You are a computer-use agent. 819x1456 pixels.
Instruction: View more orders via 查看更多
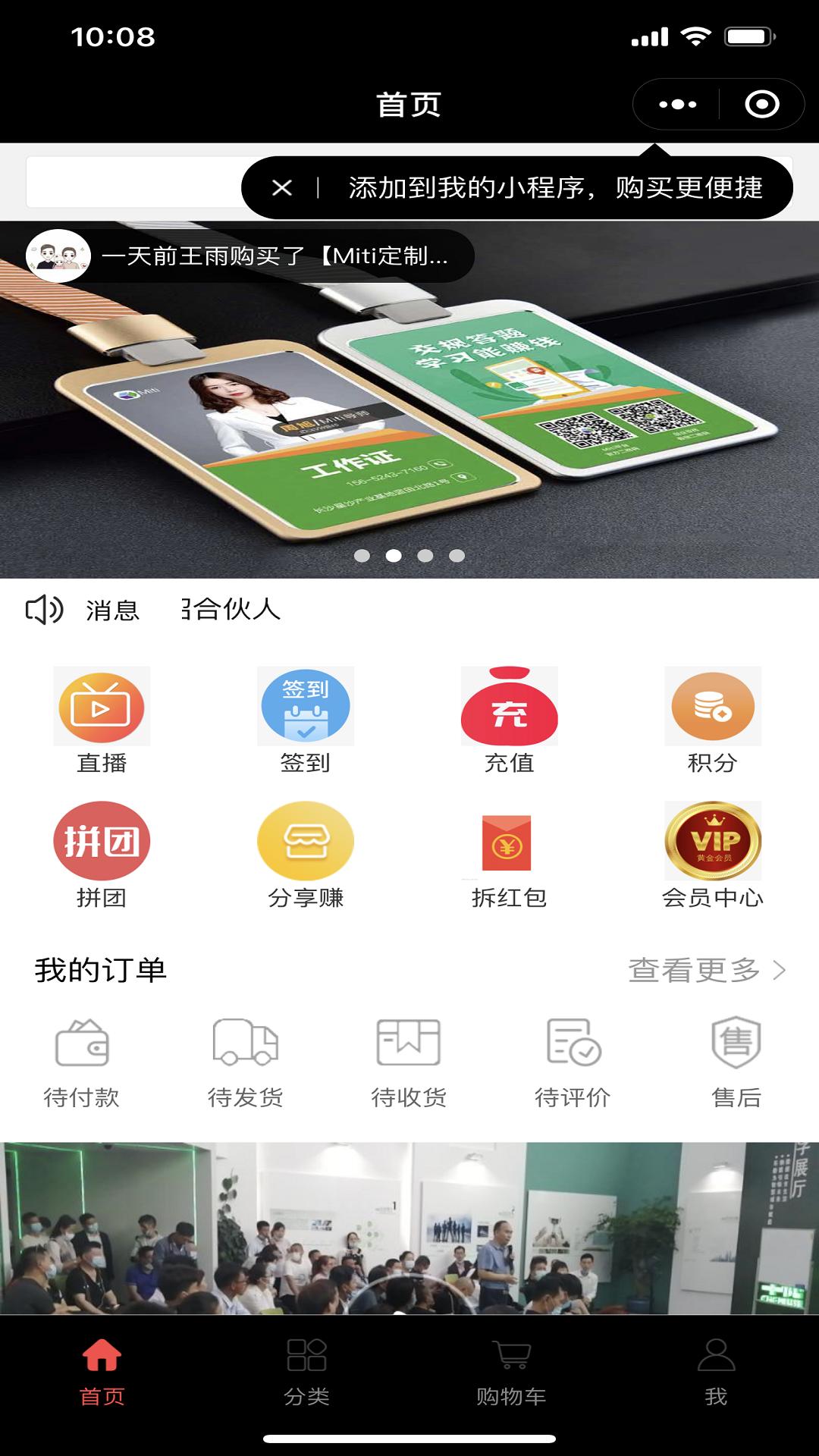click(707, 970)
